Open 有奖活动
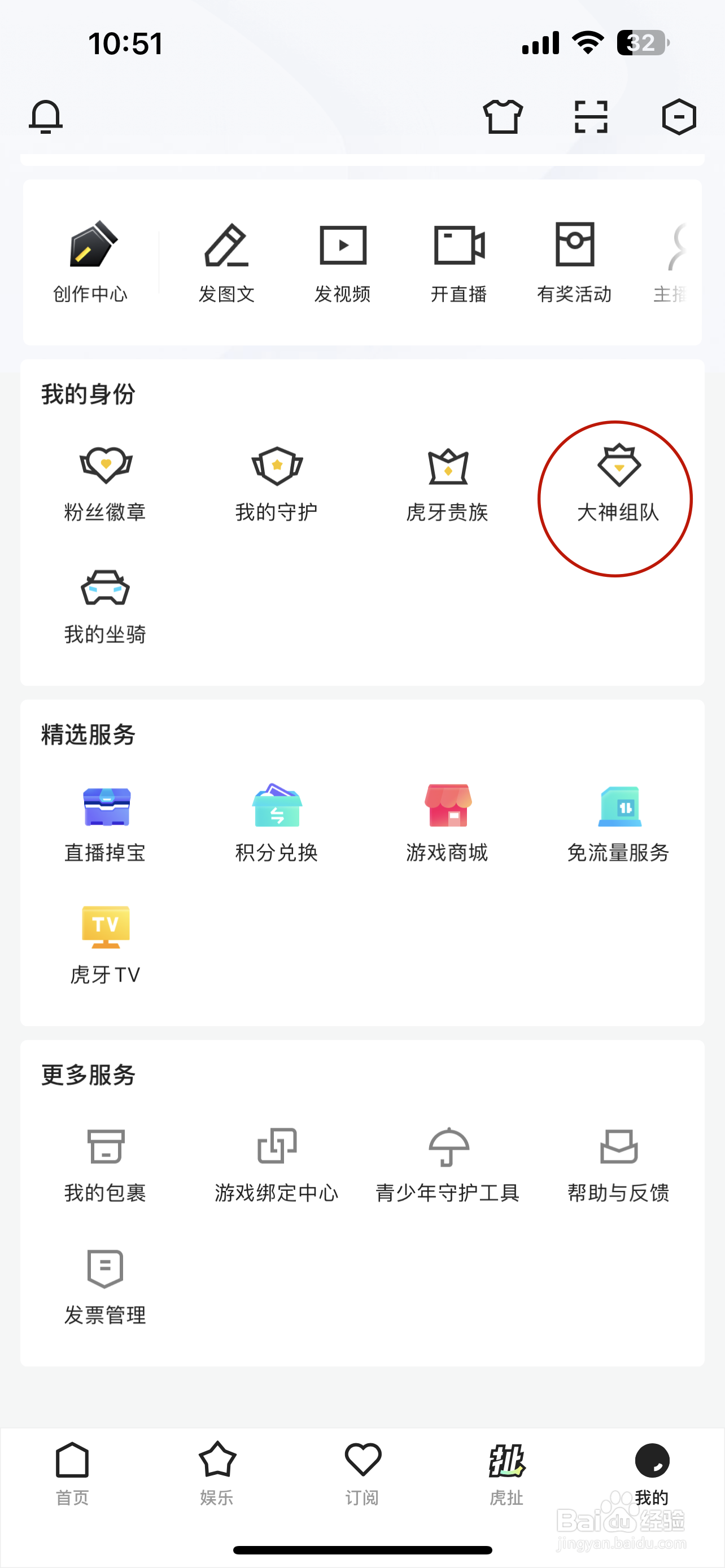Viewport: 725px width, 1568px height. 575,263
